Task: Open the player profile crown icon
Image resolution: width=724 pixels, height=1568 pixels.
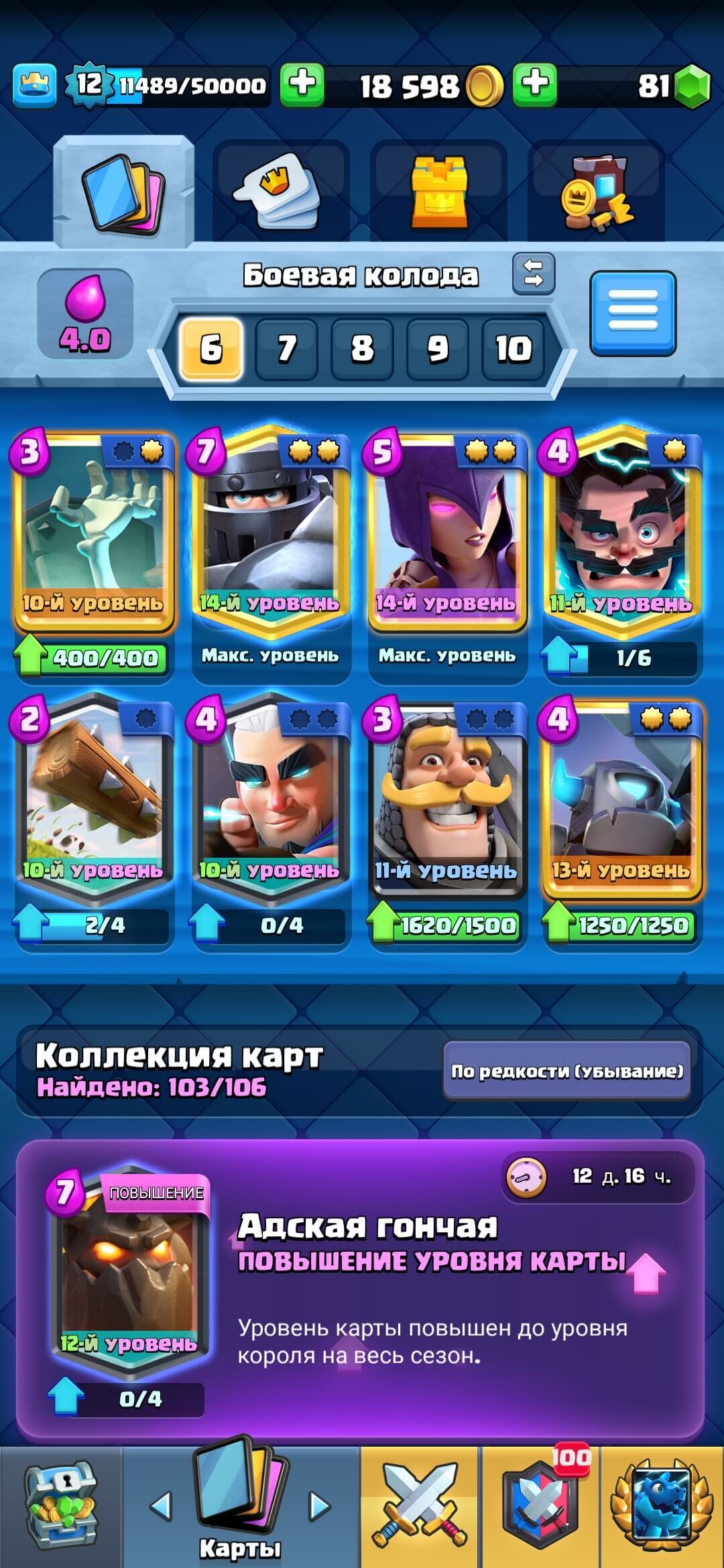Action: 34,85
